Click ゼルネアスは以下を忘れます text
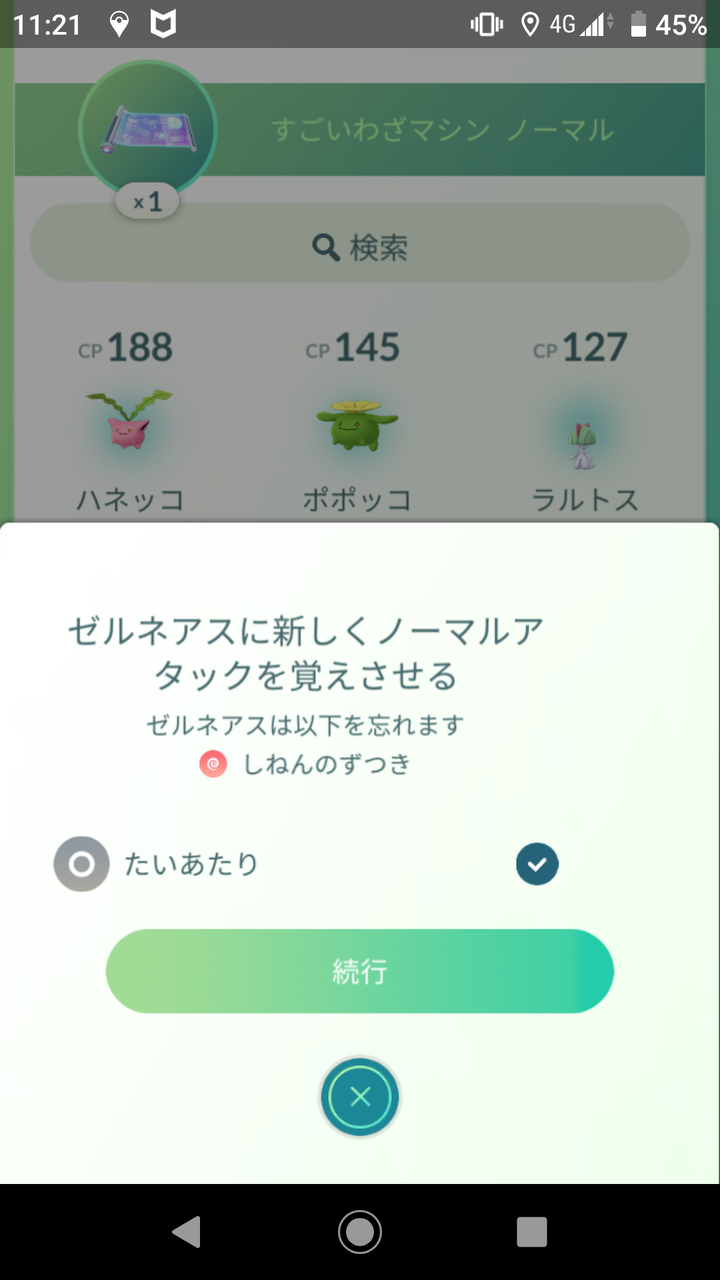 pyautogui.click(x=360, y=725)
